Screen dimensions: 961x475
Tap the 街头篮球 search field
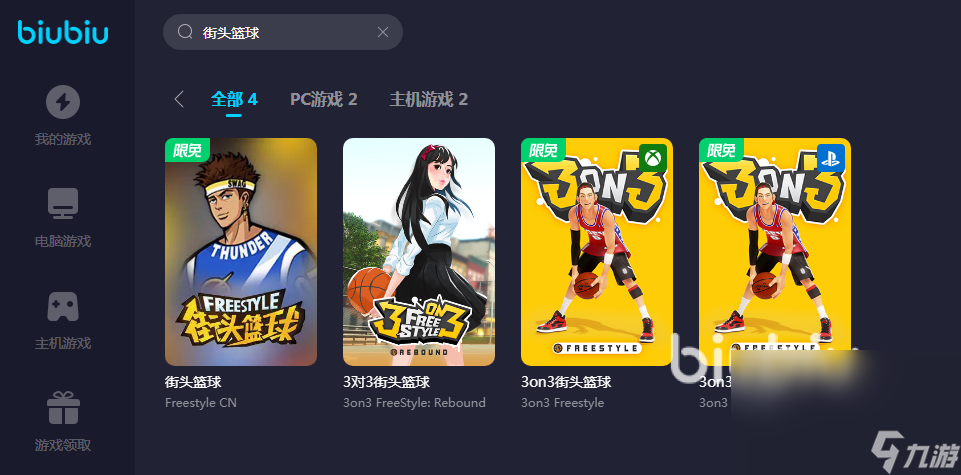coord(270,32)
